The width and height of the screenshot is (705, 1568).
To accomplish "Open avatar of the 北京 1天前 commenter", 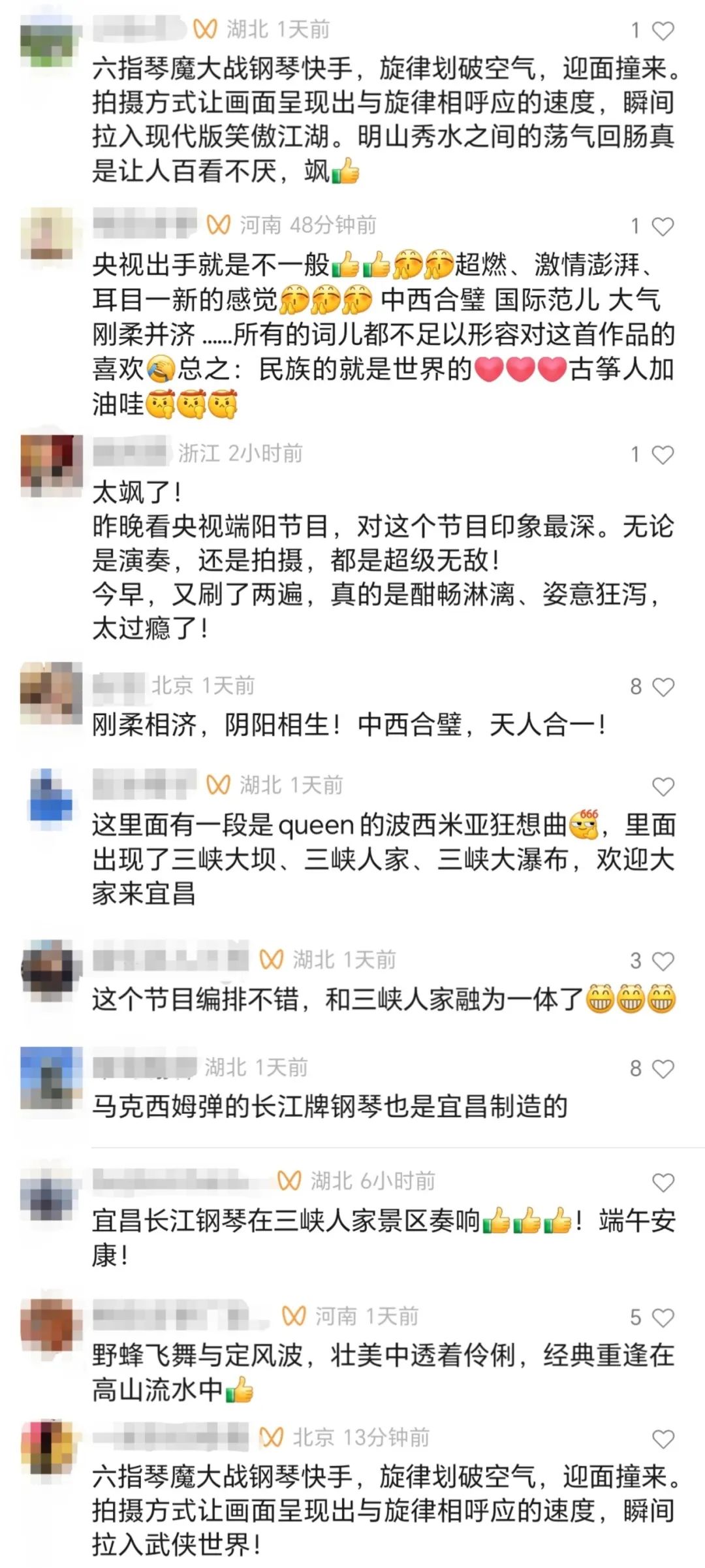I will pyautogui.click(x=52, y=693).
